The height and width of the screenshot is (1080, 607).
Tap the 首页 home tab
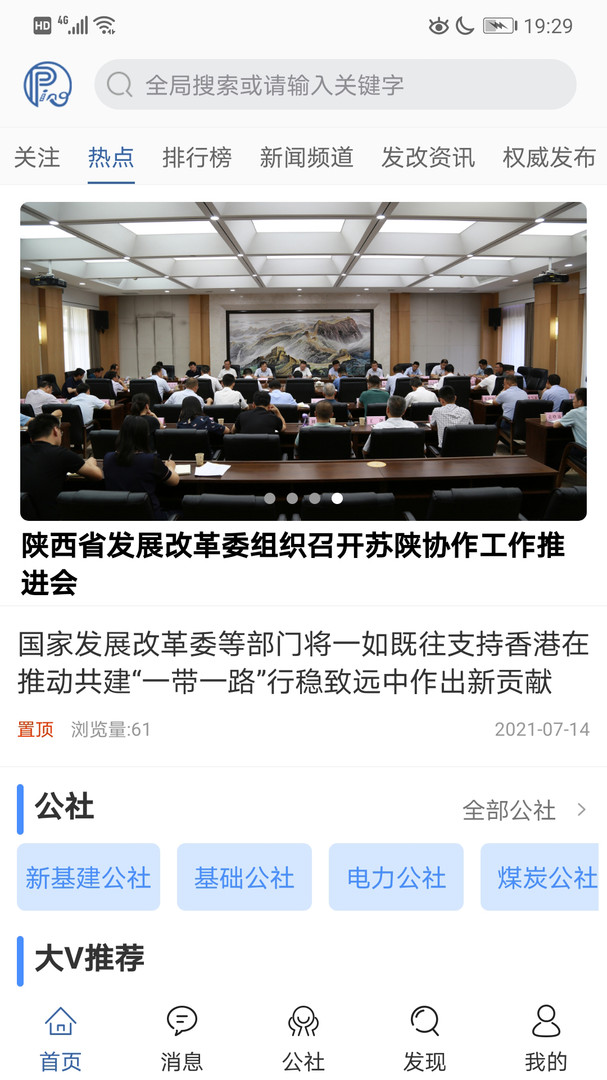[60, 1038]
